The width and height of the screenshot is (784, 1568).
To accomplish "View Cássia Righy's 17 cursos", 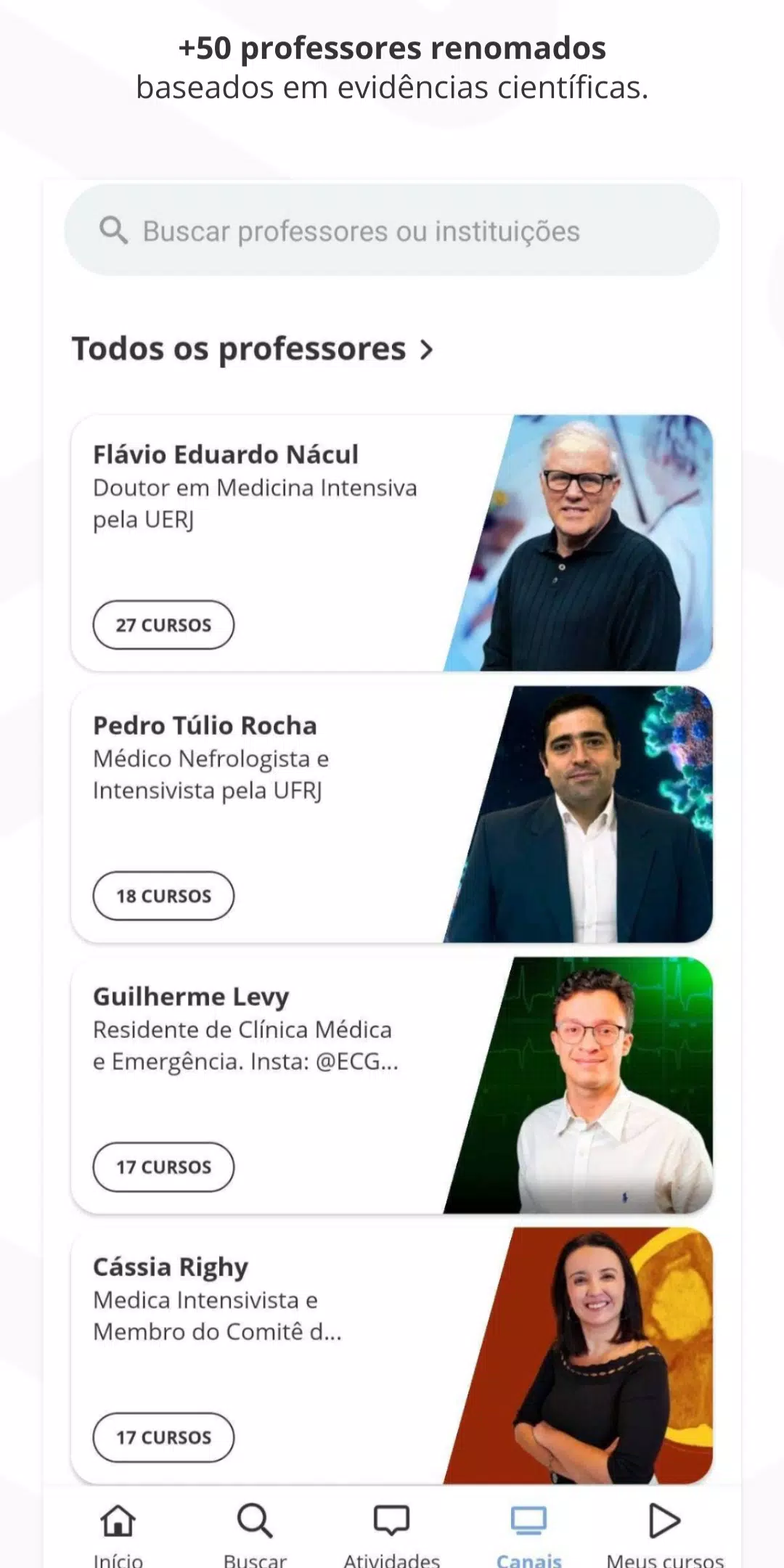I will [163, 1437].
